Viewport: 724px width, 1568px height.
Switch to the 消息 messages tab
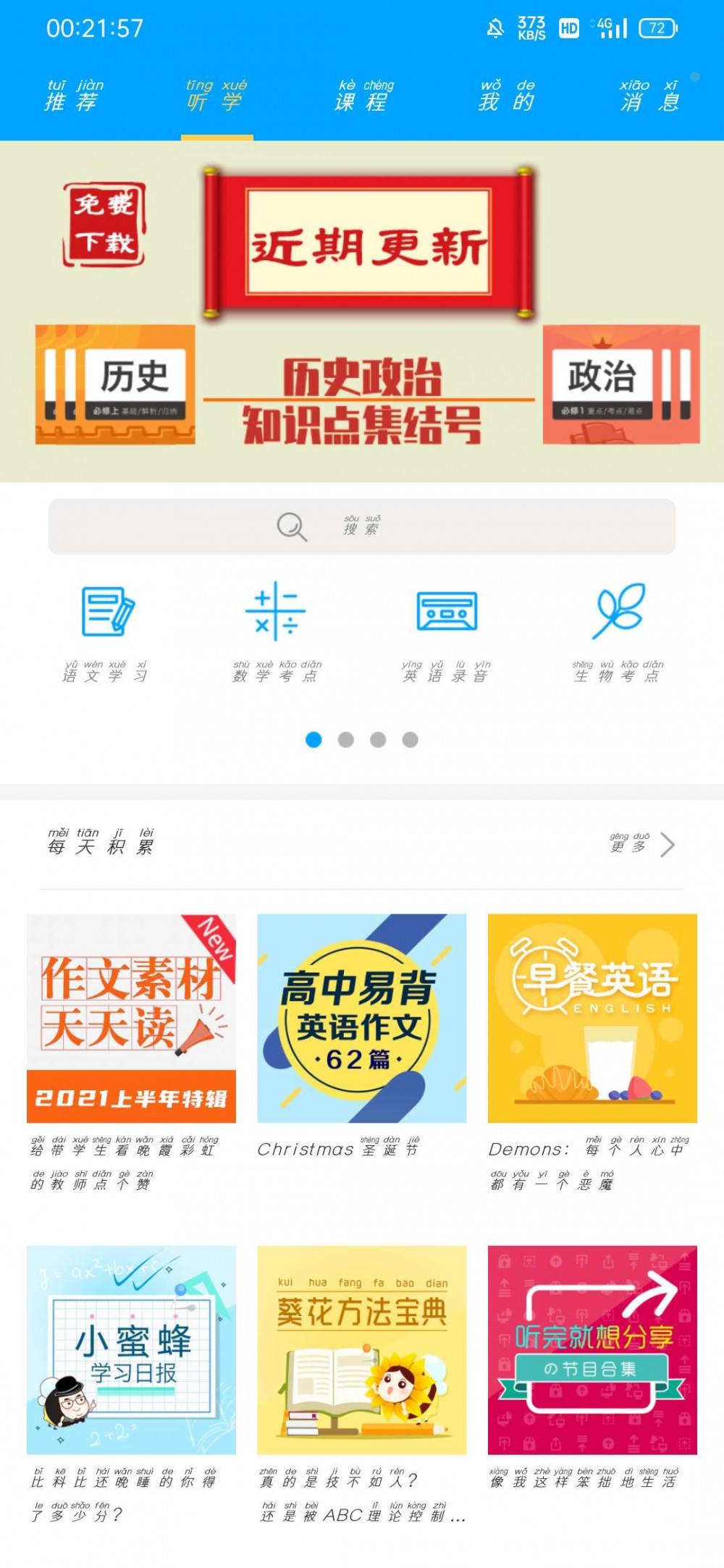[x=649, y=98]
